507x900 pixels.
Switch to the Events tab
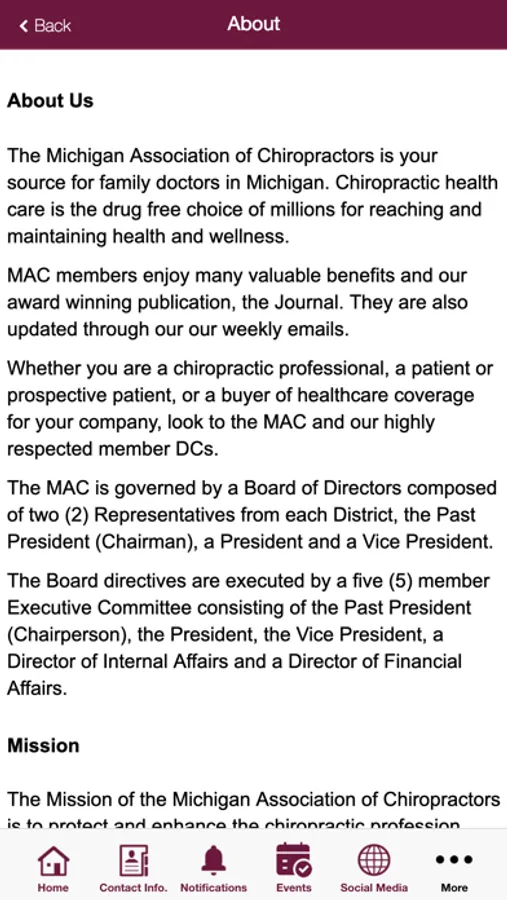click(293, 868)
